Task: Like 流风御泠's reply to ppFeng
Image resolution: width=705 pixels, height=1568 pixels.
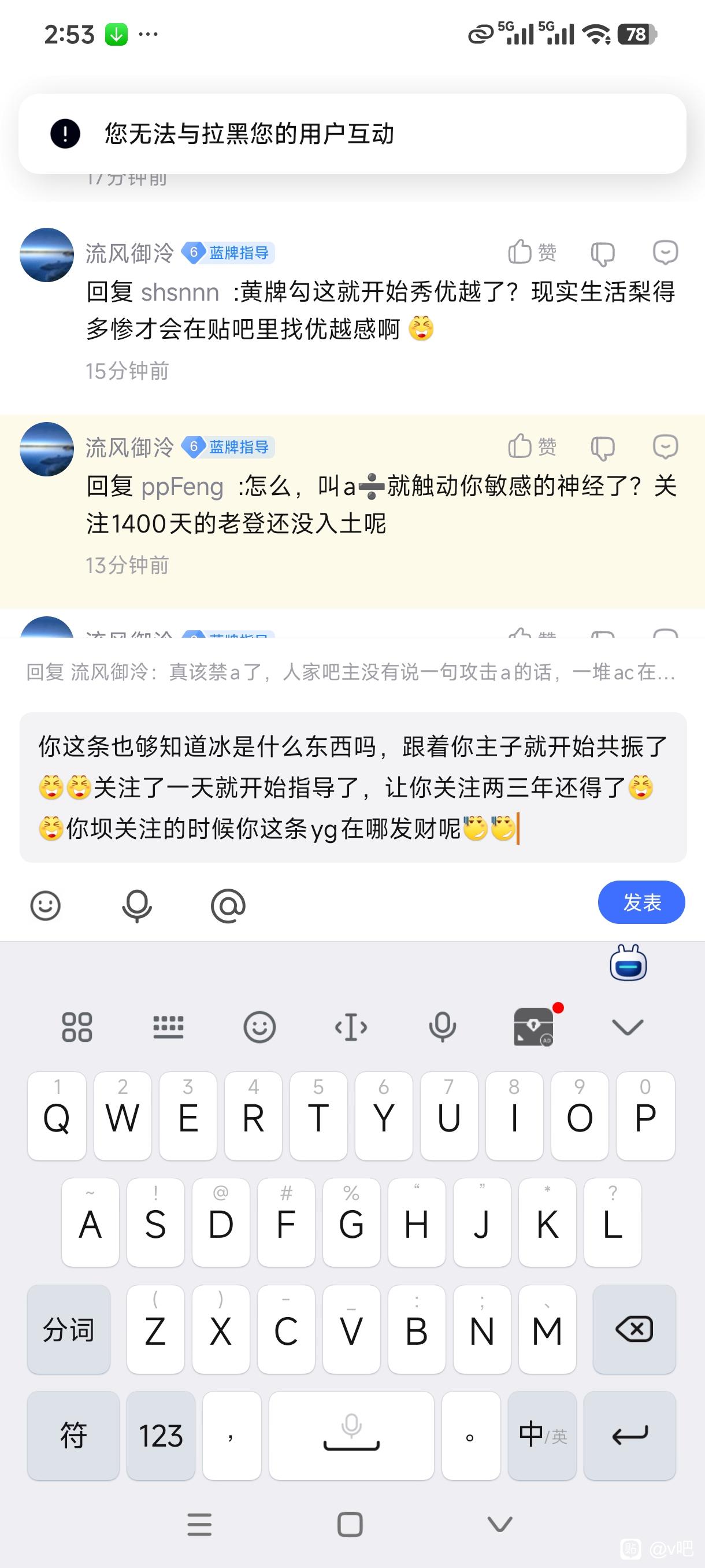Action: tap(532, 446)
